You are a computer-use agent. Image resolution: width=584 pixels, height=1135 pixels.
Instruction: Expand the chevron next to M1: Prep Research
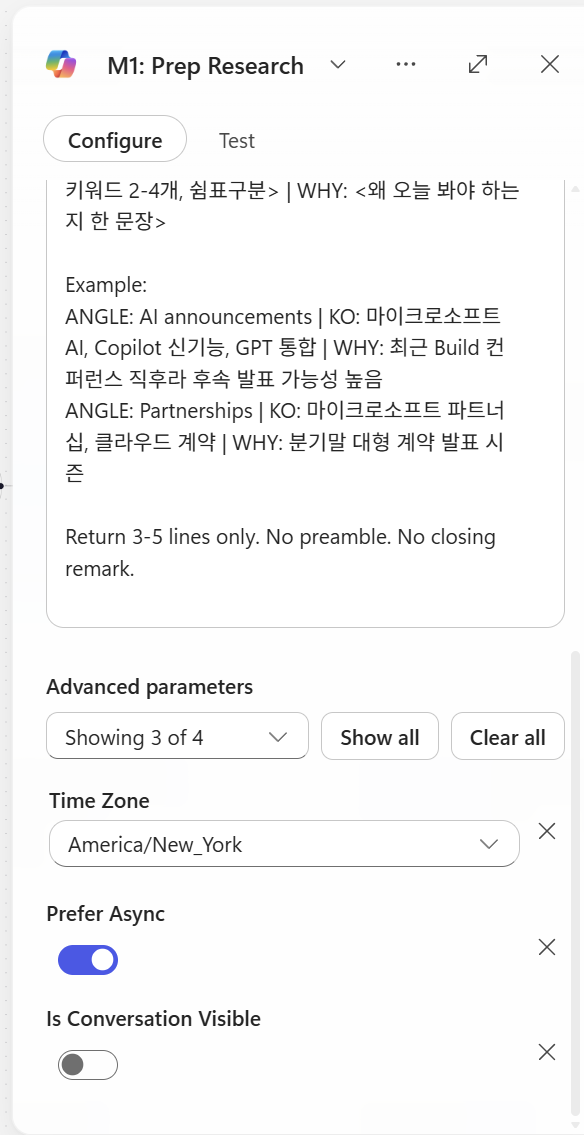338,65
